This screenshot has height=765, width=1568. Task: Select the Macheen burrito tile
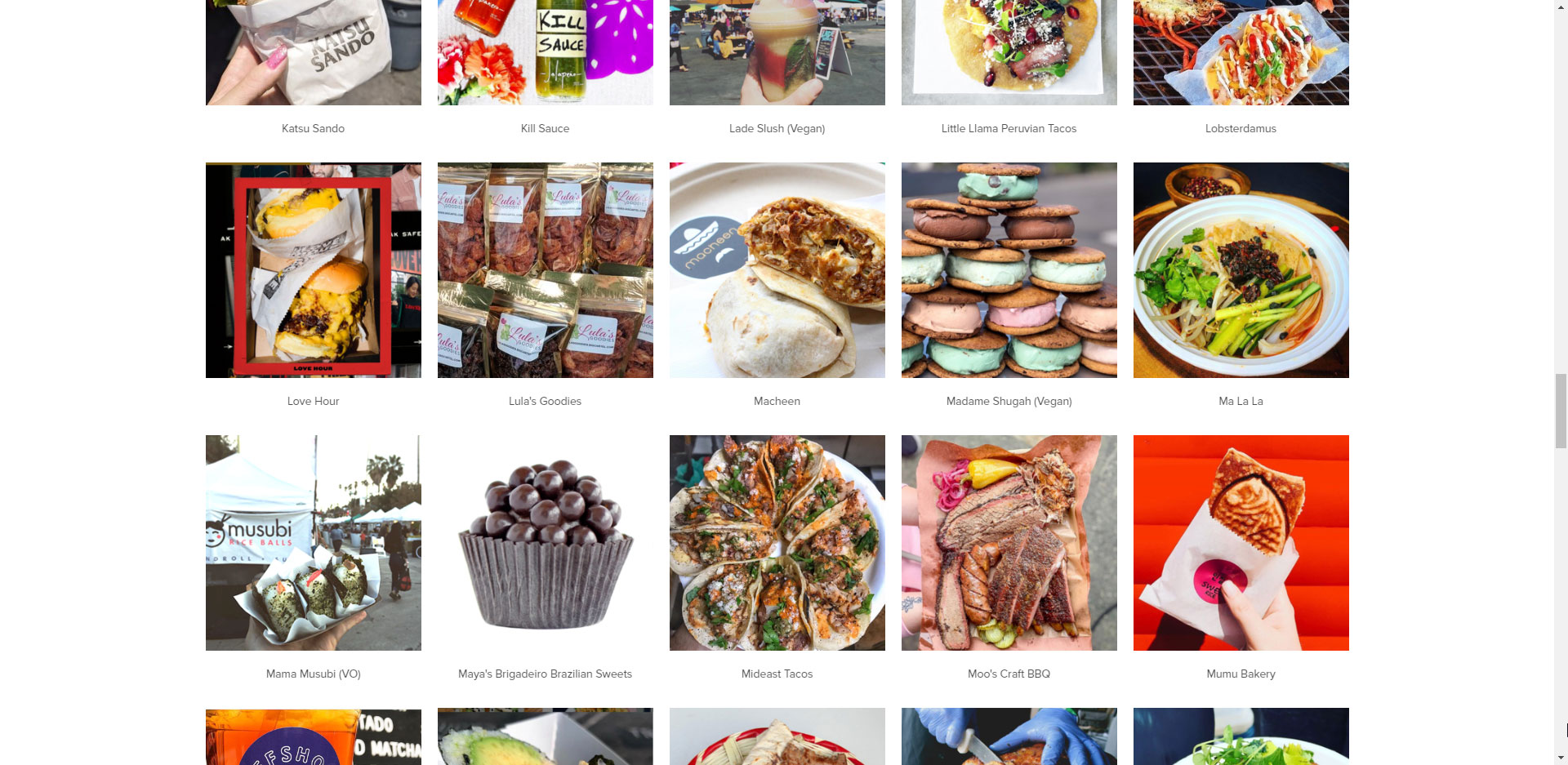click(x=777, y=270)
